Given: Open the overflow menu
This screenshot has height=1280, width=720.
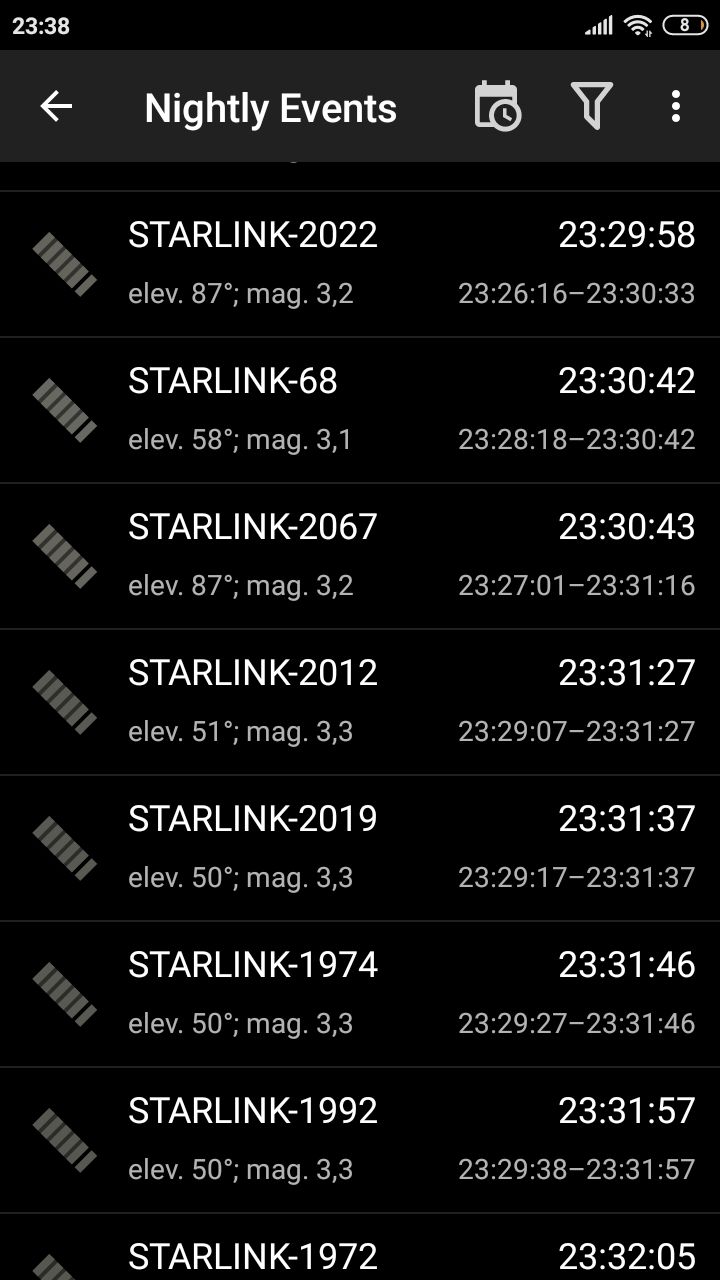Looking at the screenshot, I should [676, 106].
